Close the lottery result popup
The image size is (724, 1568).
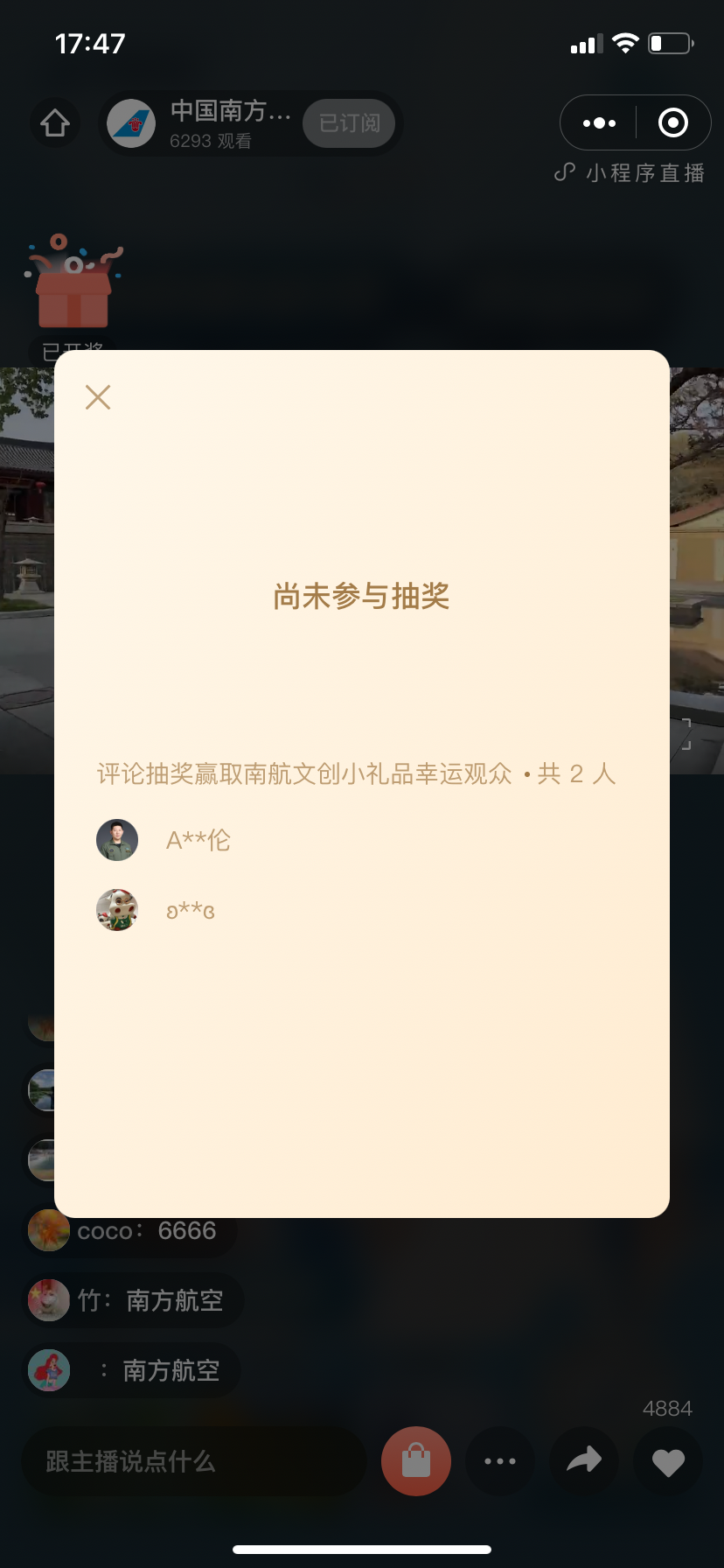[x=98, y=397]
